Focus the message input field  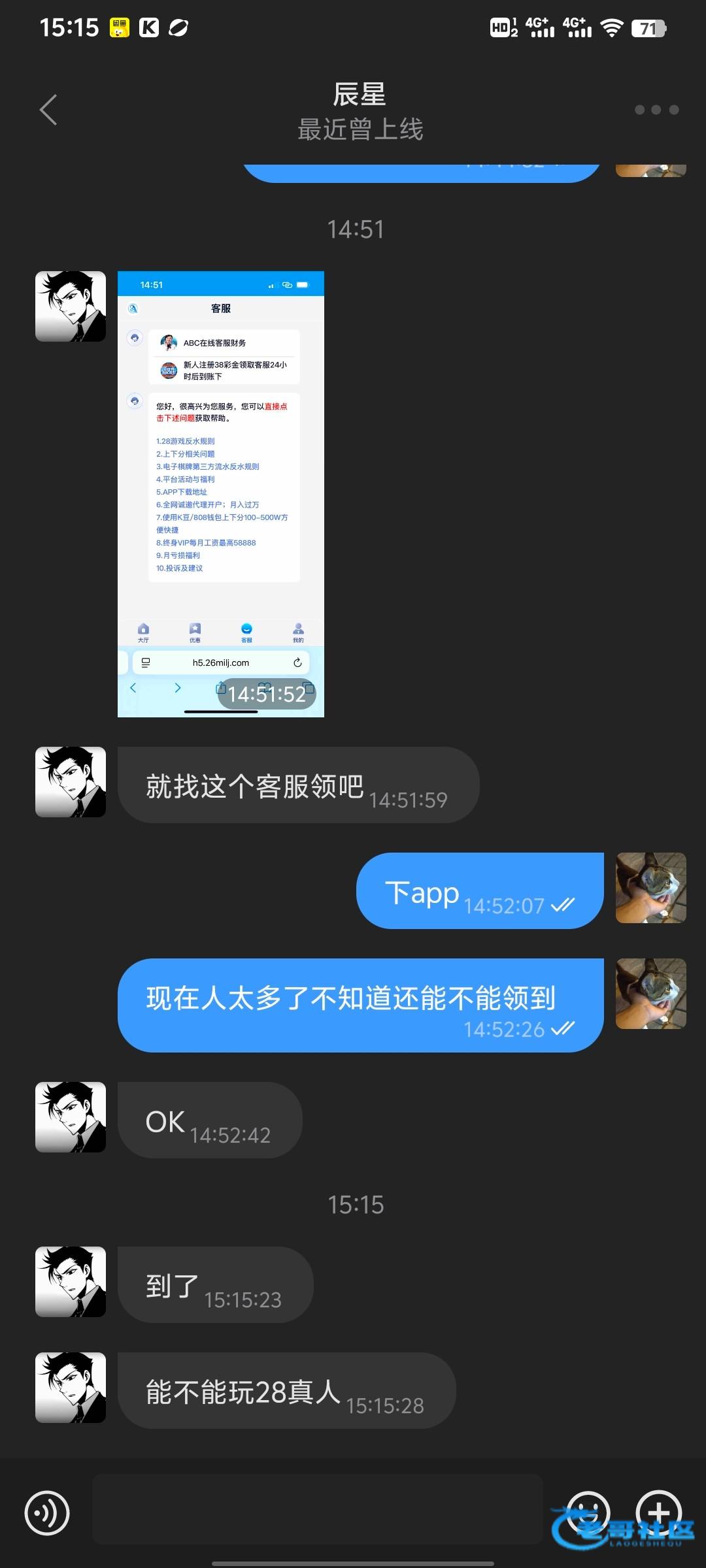point(318,1509)
